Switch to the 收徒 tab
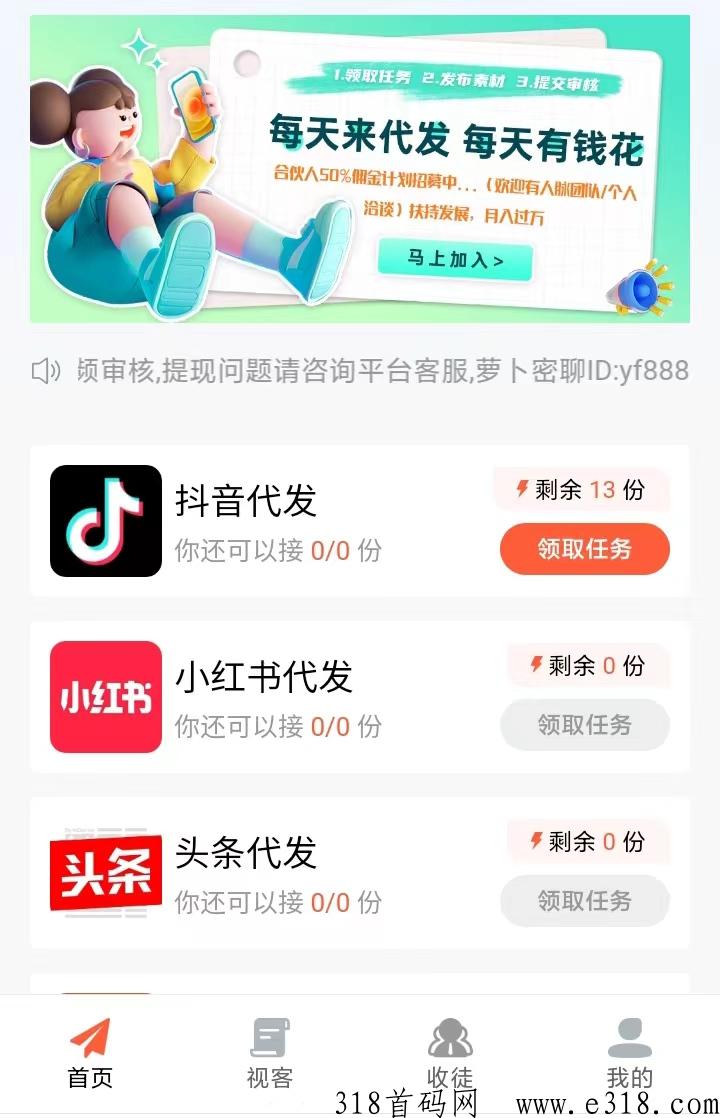 click(448, 1058)
